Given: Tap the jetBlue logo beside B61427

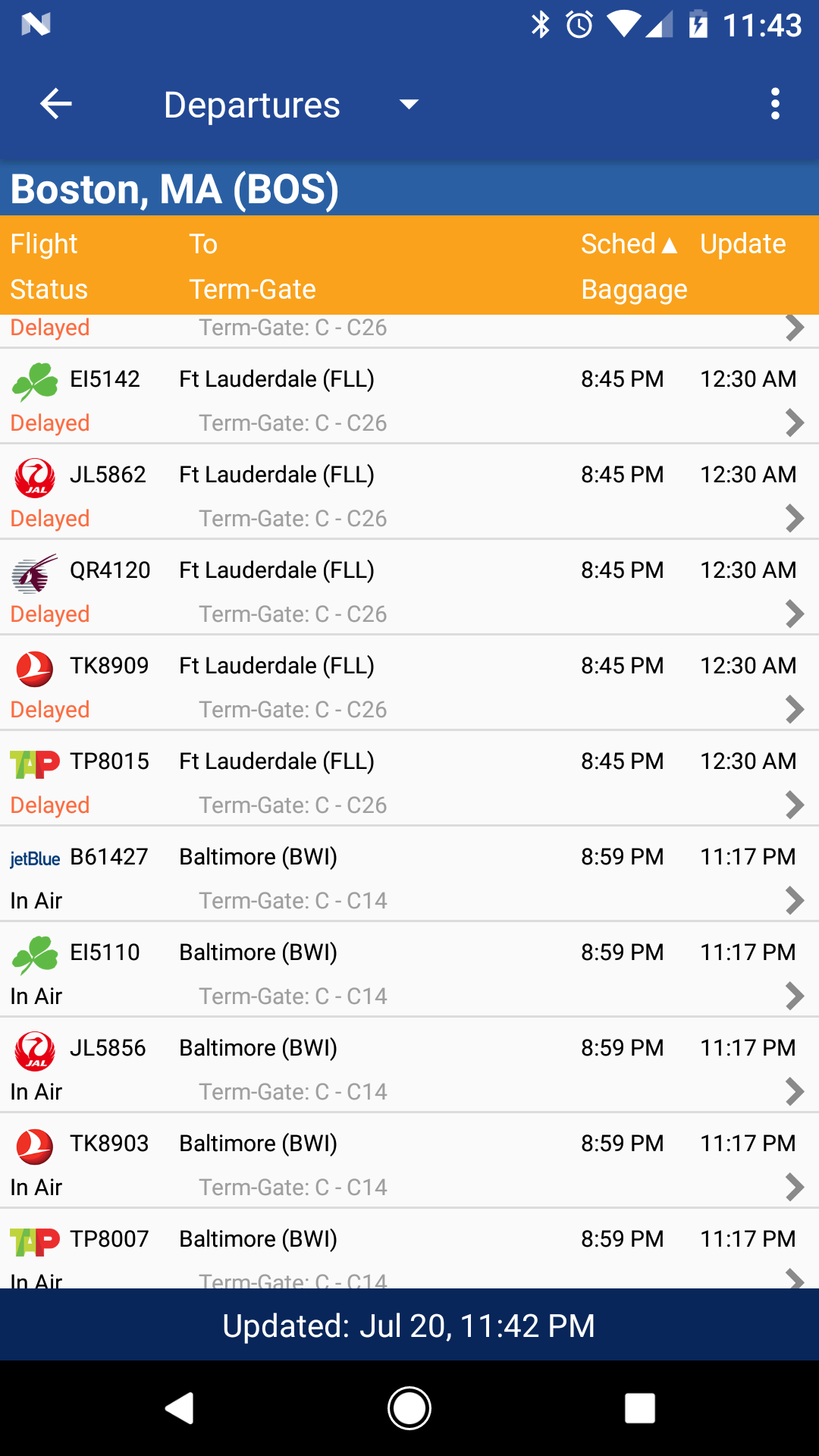Looking at the screenshot, I should [x=33, y=858].
